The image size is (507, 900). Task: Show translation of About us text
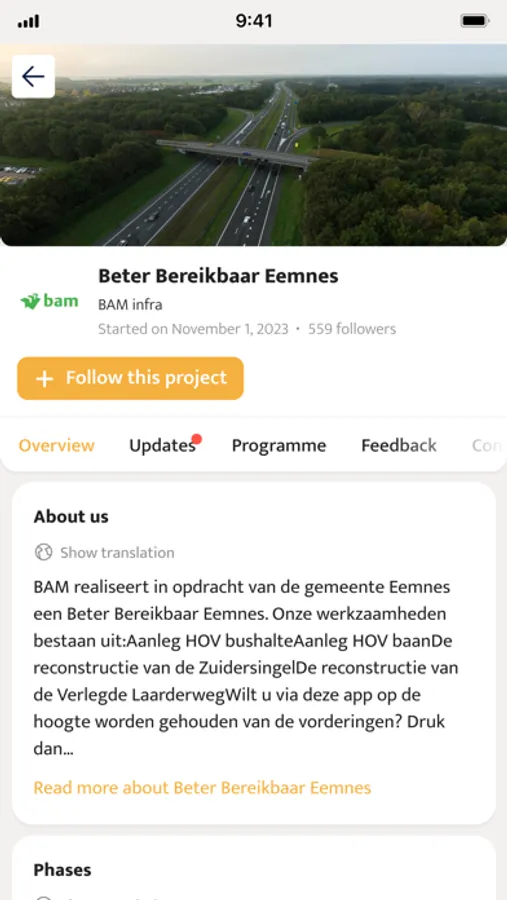[105, 553]
